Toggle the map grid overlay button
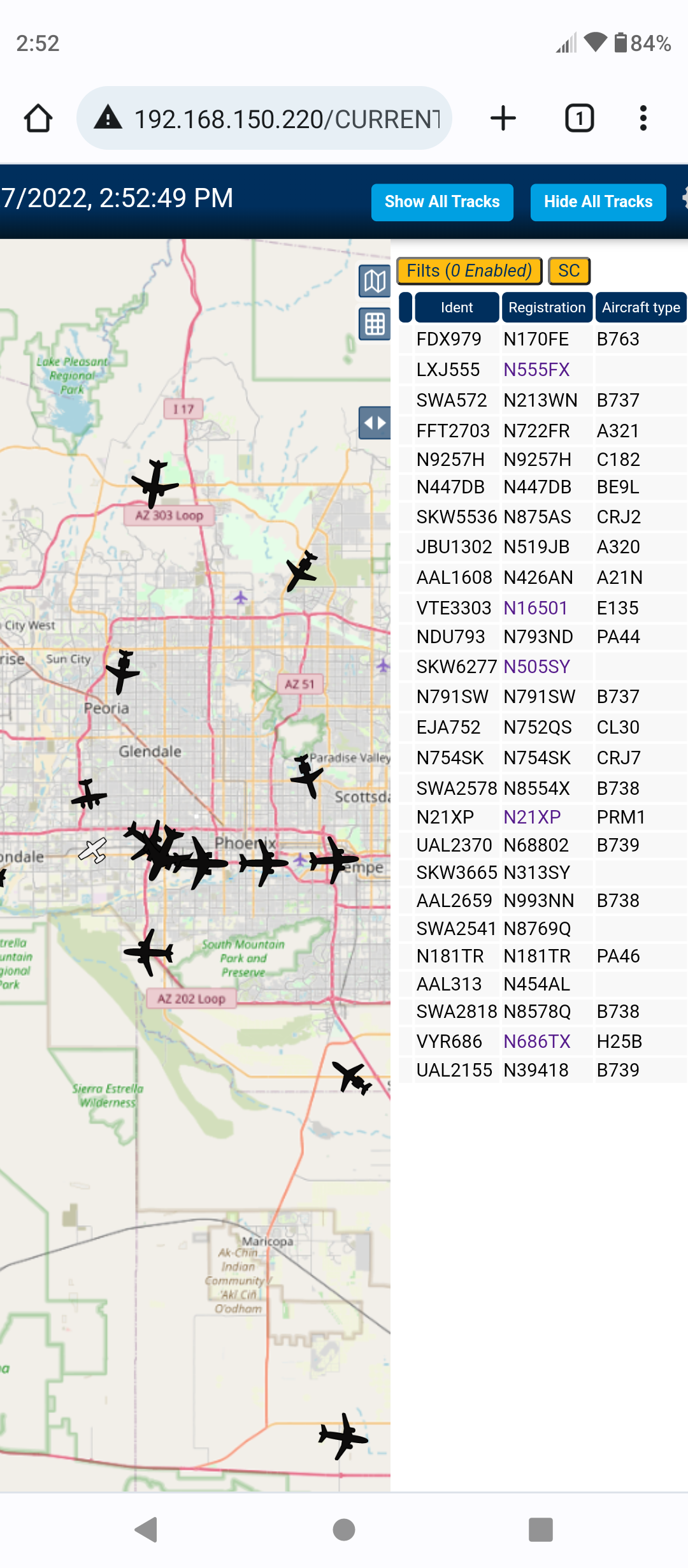The height and width of the screenshot is (1568, 688). pos(375,324)
